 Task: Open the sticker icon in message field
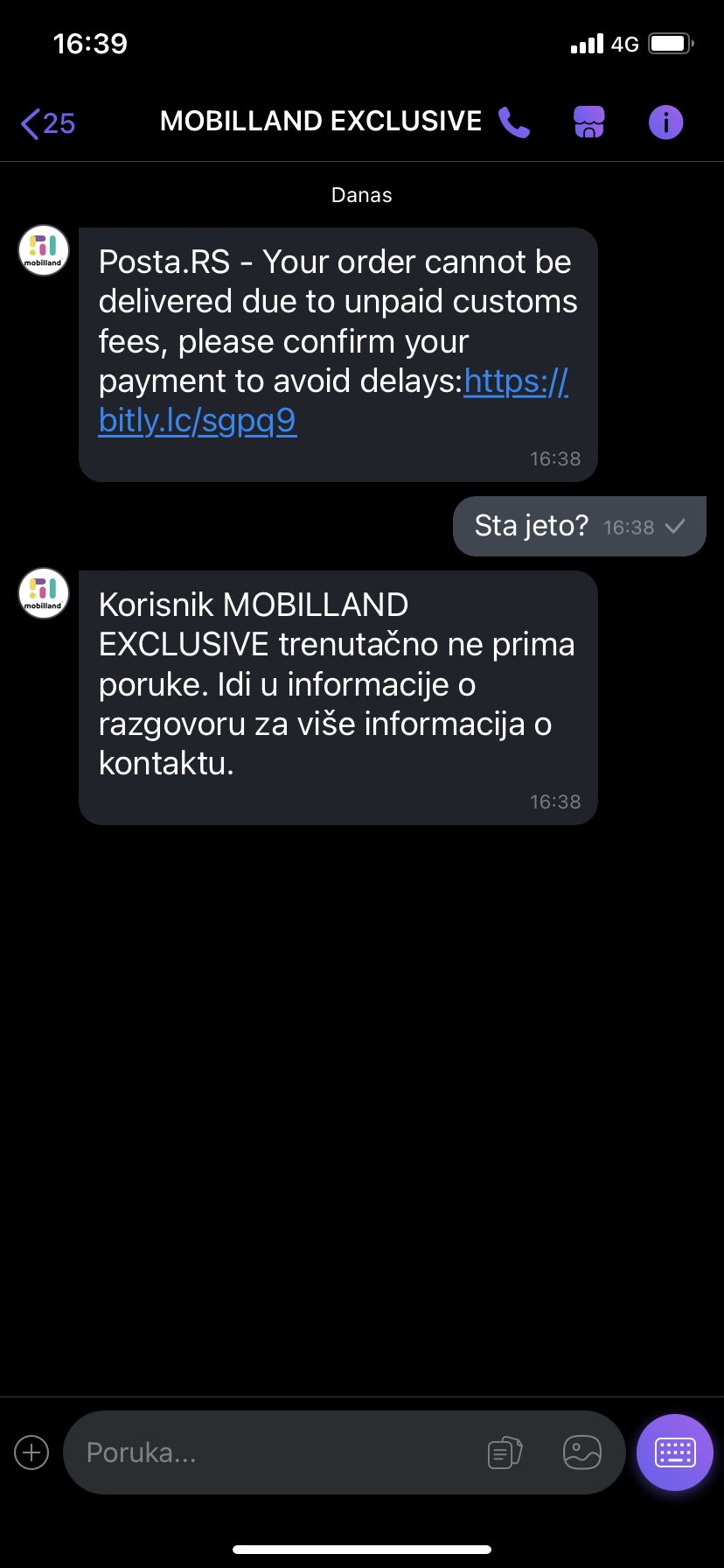505,1452
